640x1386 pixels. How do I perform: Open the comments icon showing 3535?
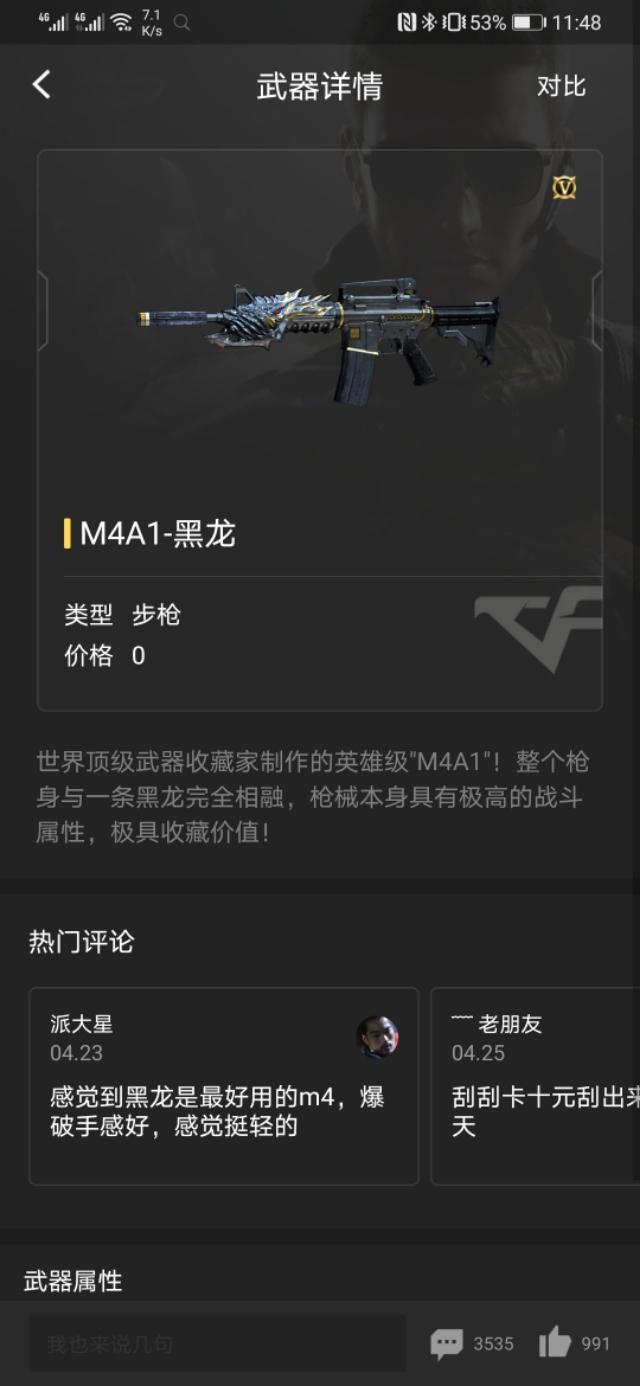(448, 1343)
